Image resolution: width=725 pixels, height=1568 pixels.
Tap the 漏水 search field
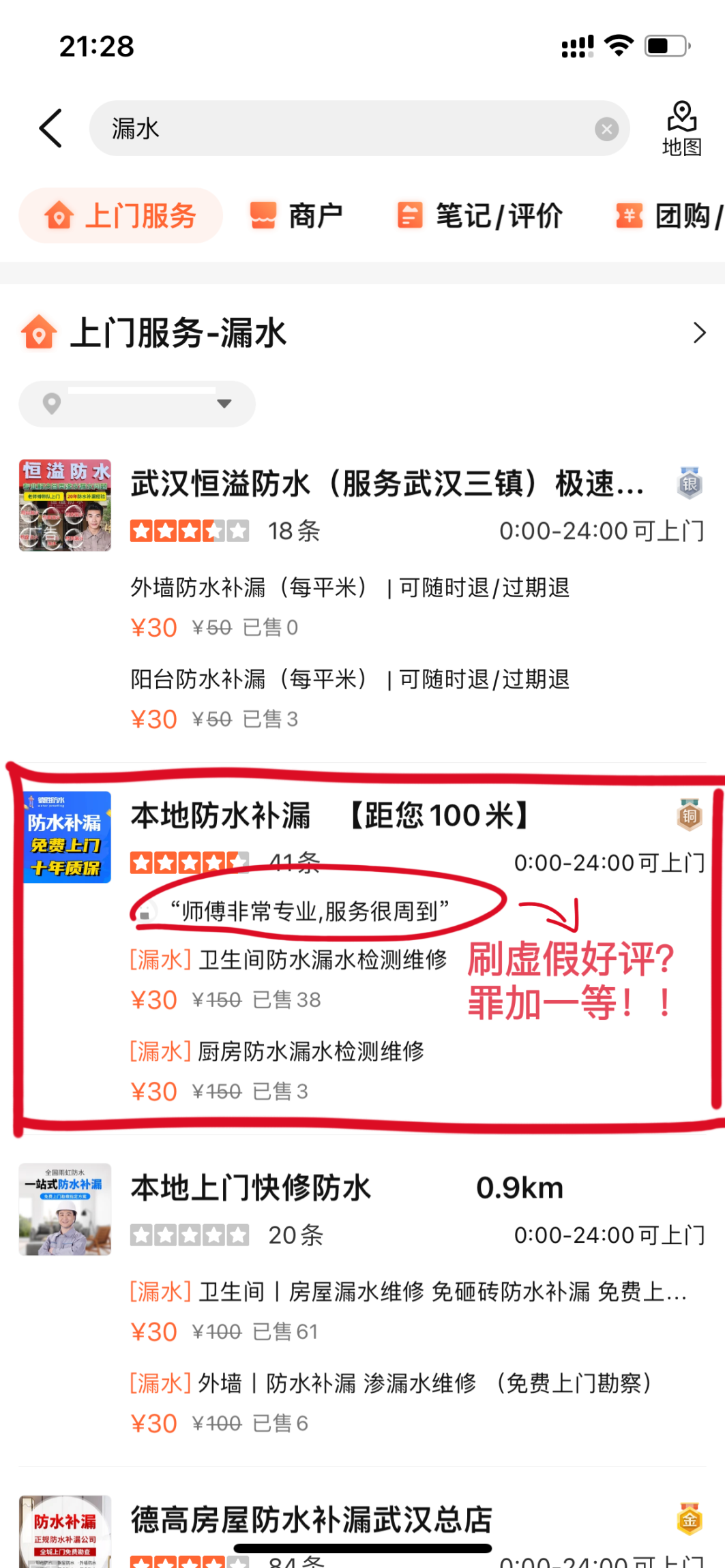pyautogui.click(x=341, y=128)
